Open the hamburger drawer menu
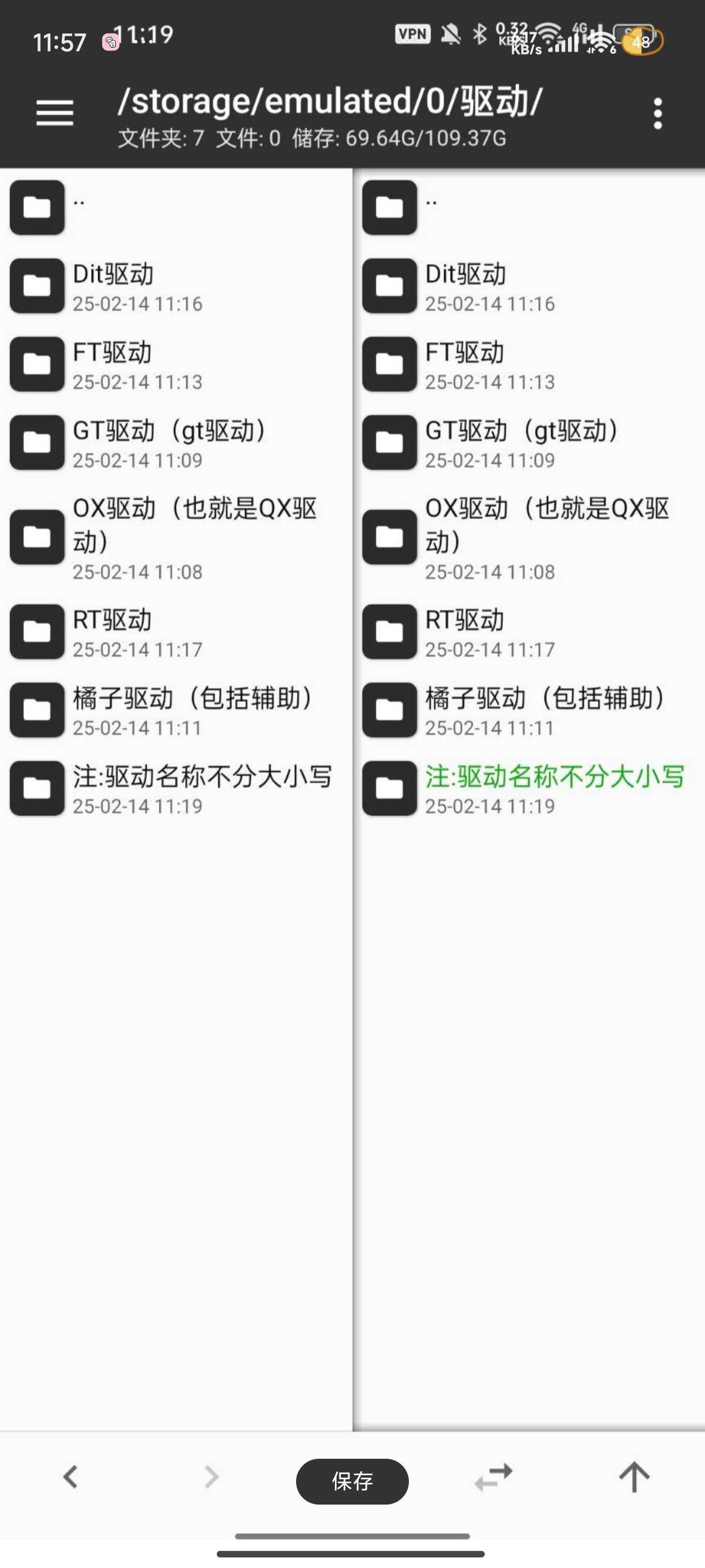Image resolution: width=705 pixels, height=1568 pixels. click(x=55, y=113)
